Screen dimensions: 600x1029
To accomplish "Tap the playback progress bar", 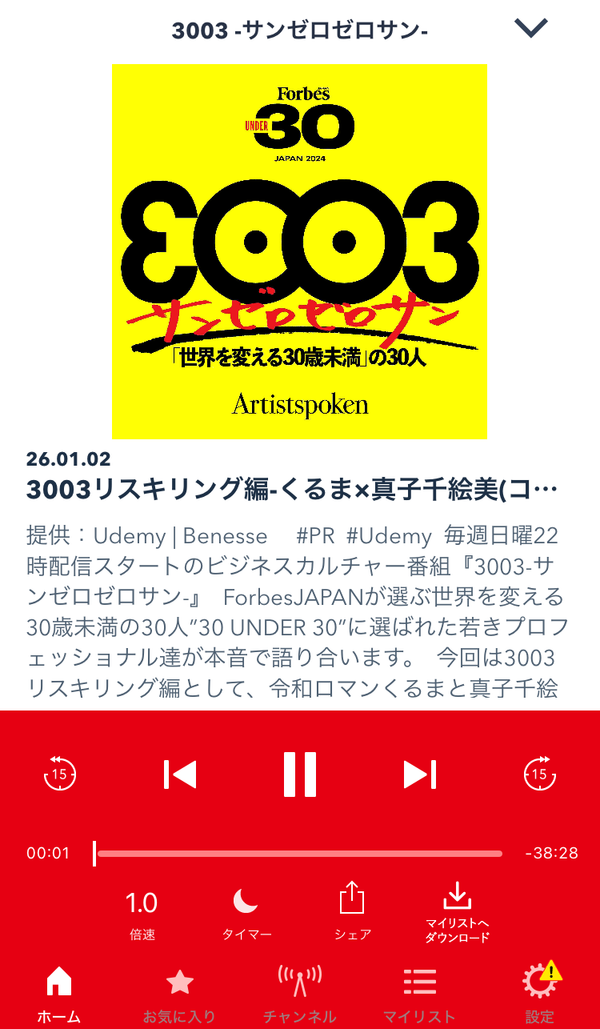I will (x=298, y=854).
